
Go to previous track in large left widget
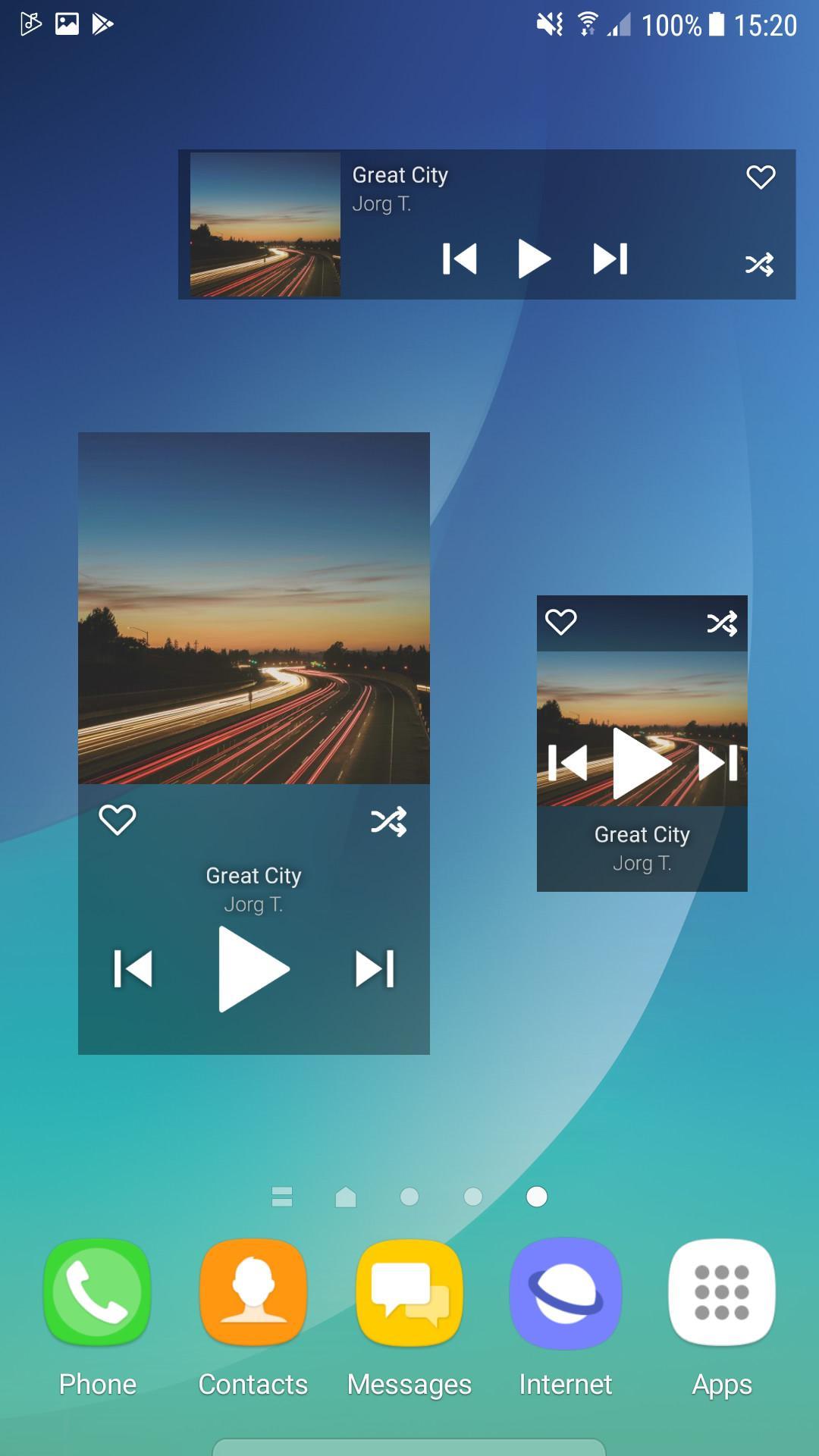pos(133,968)
